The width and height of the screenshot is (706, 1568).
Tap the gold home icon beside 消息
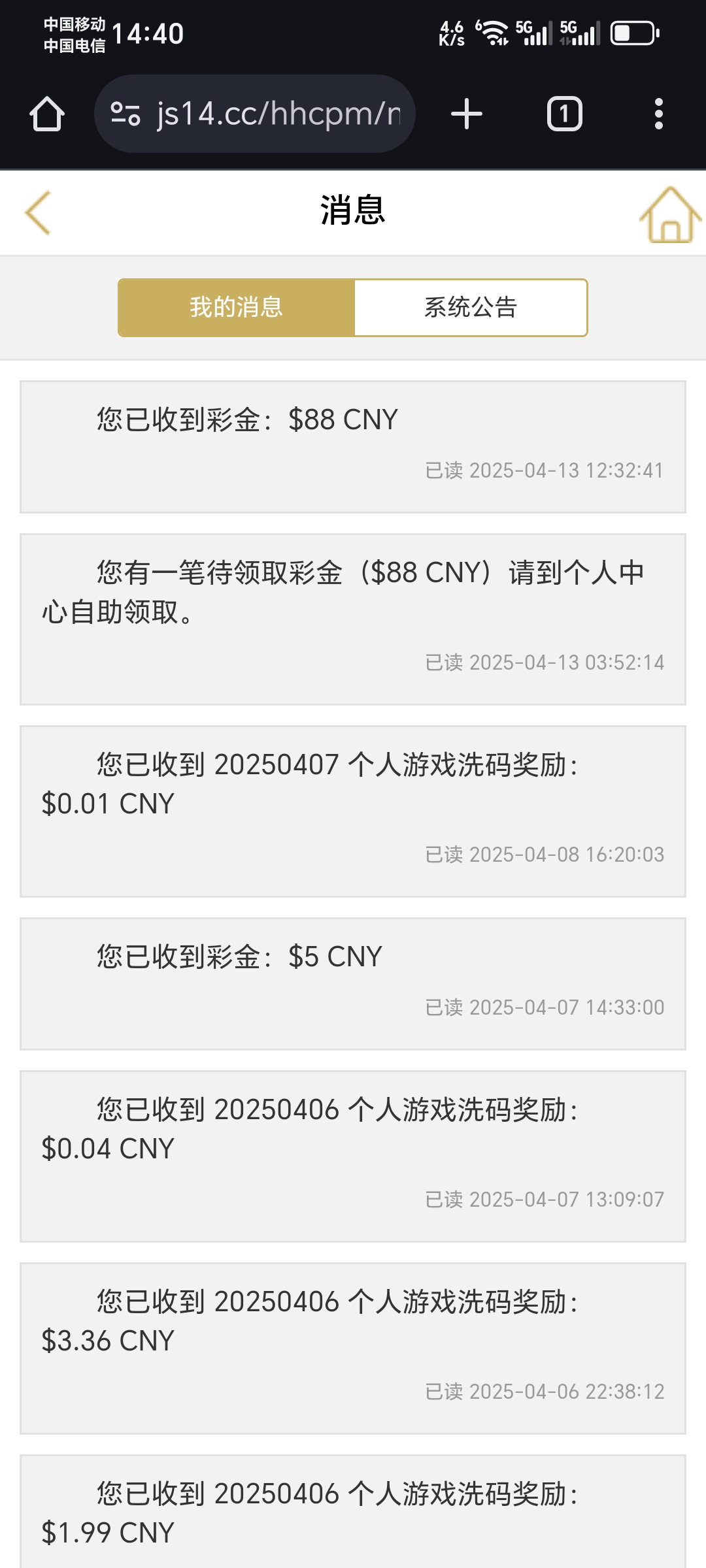coord(669,214)
